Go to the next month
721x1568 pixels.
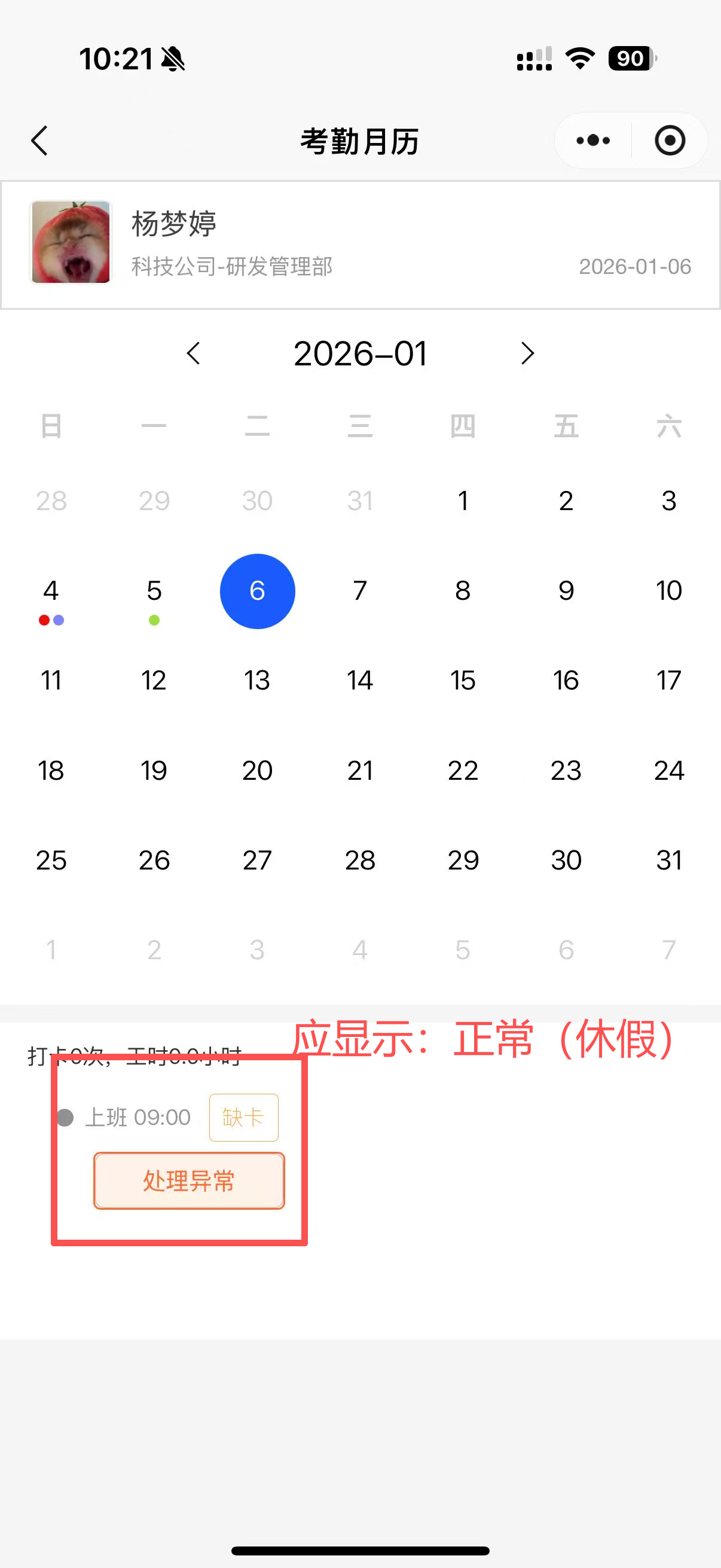click(527, 353)
